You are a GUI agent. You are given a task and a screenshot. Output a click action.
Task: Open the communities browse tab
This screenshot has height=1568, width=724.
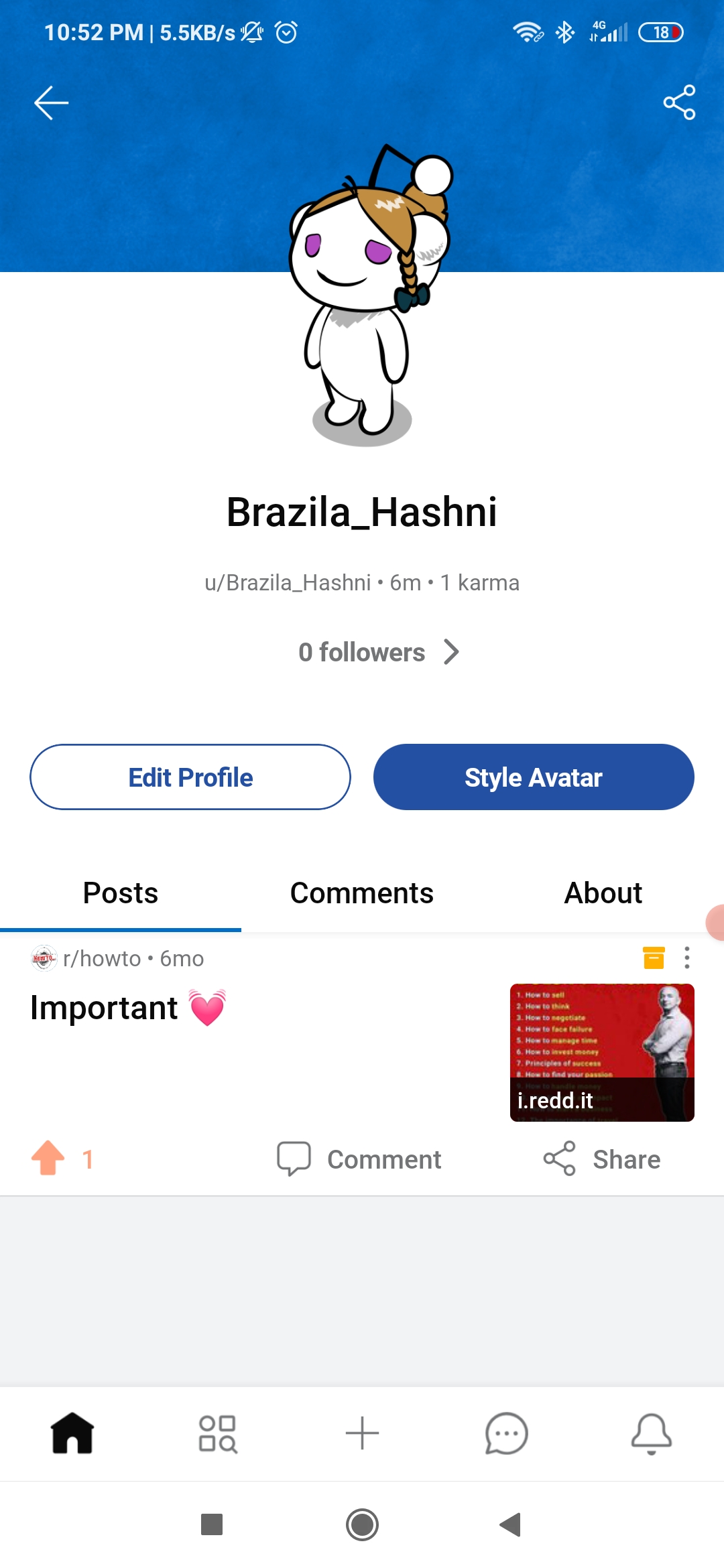[x=217, y=1433]
